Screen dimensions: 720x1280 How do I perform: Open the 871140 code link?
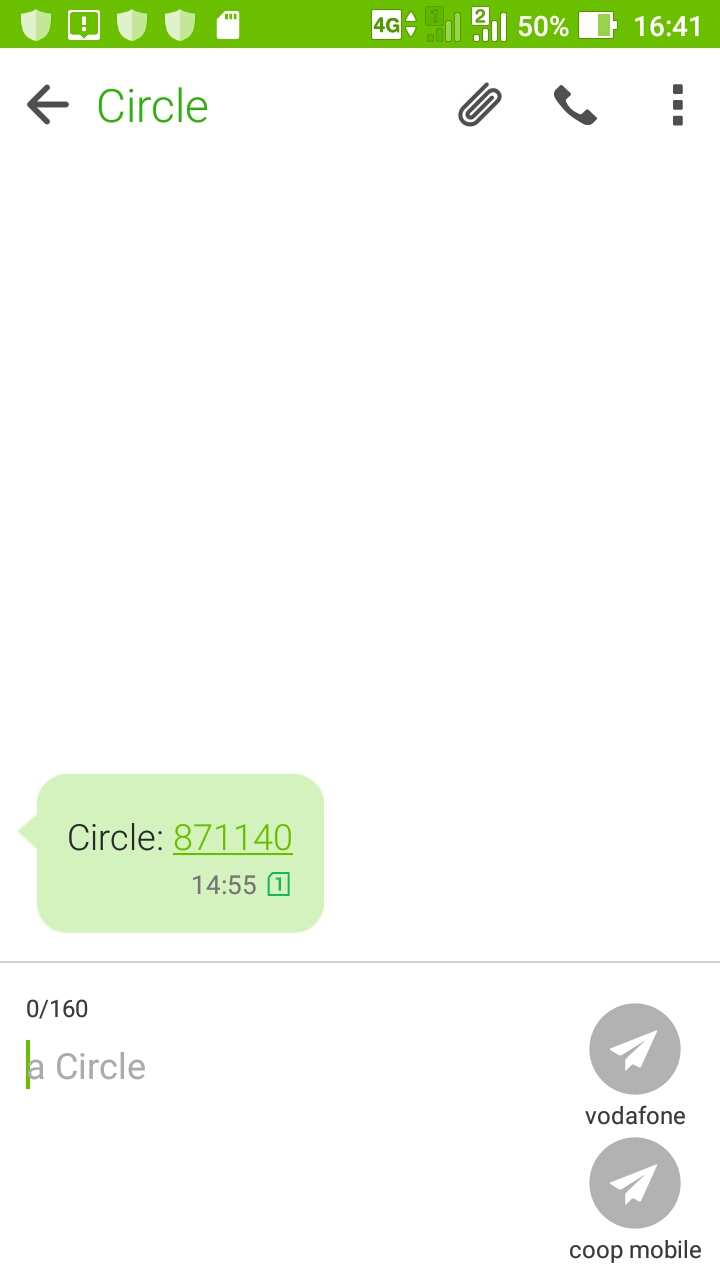[233, 837]
